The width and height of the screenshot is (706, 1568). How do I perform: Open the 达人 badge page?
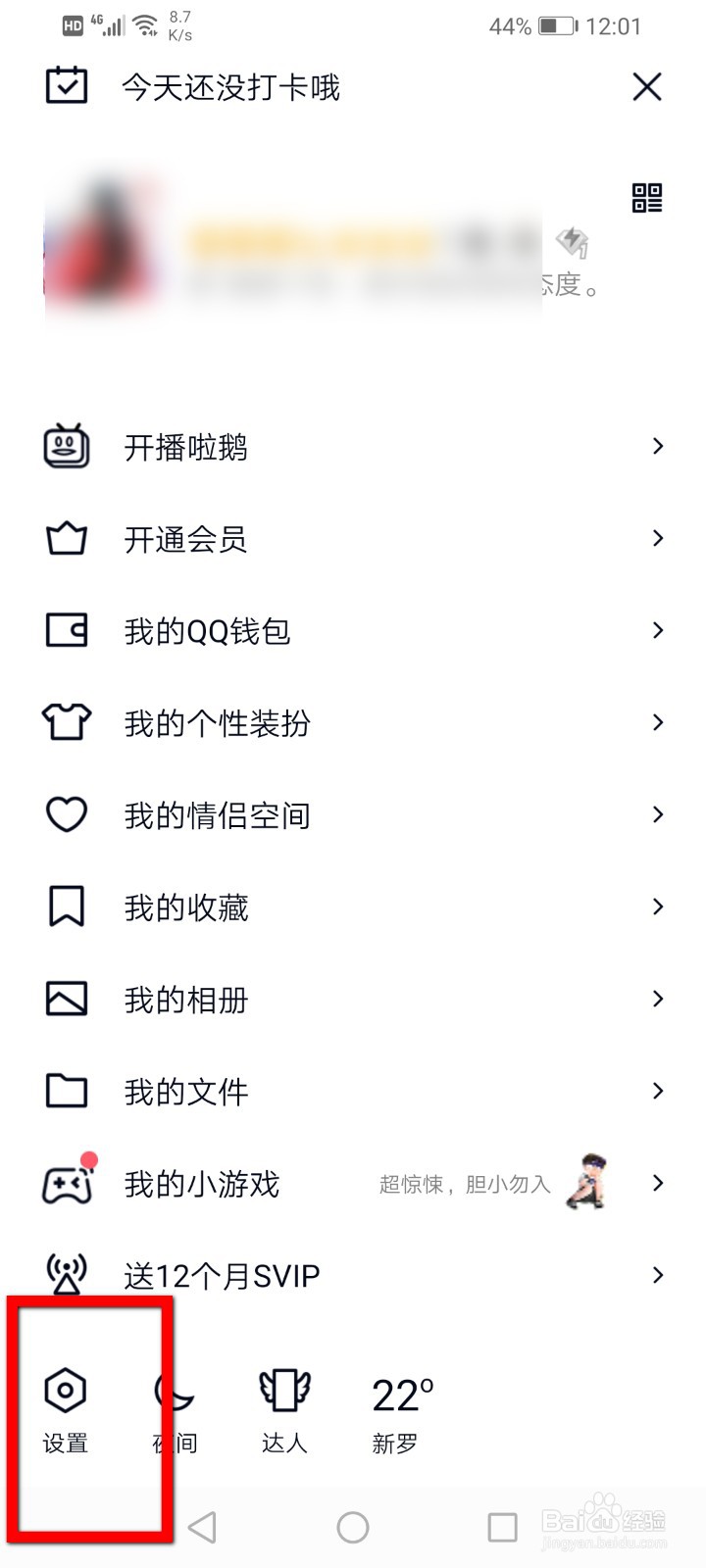pyautogui.click(x=284, y=1409)
